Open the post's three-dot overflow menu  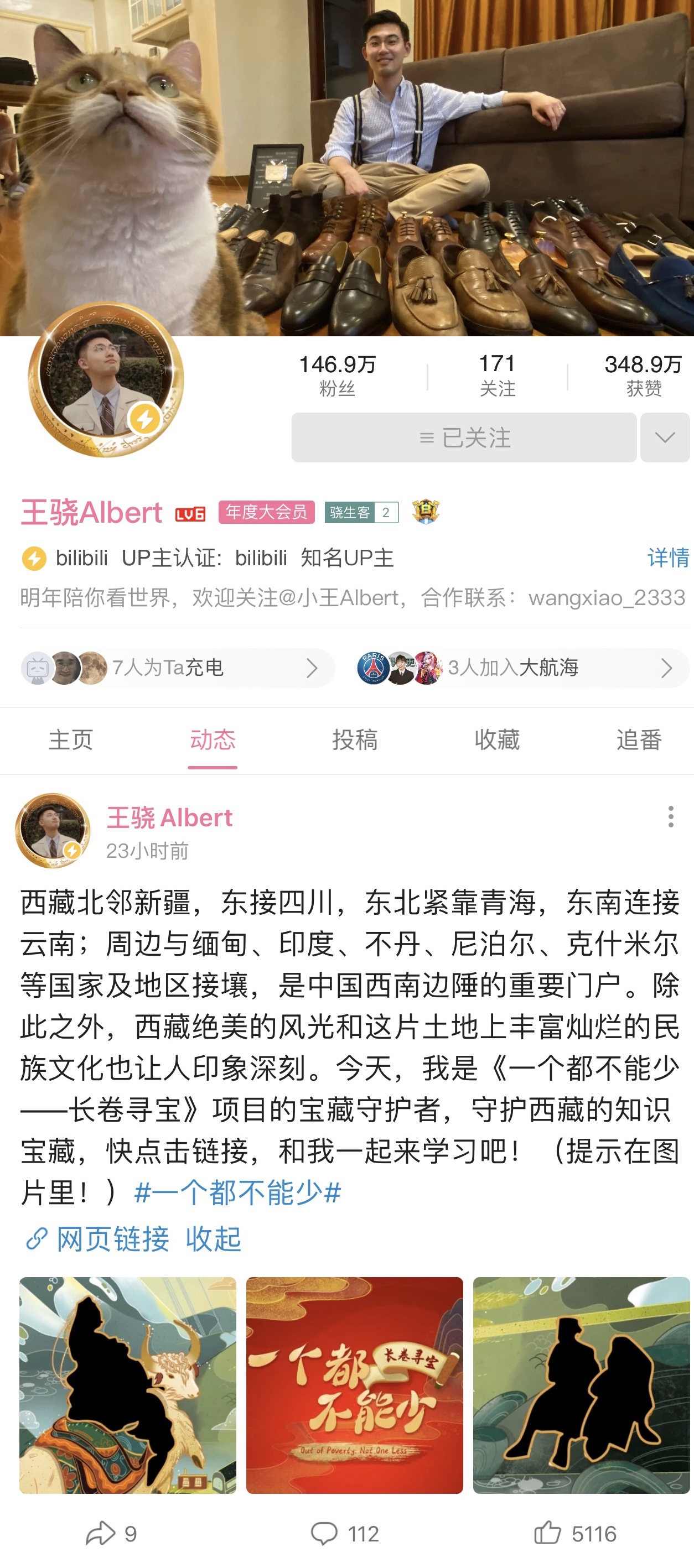point(670,816)
